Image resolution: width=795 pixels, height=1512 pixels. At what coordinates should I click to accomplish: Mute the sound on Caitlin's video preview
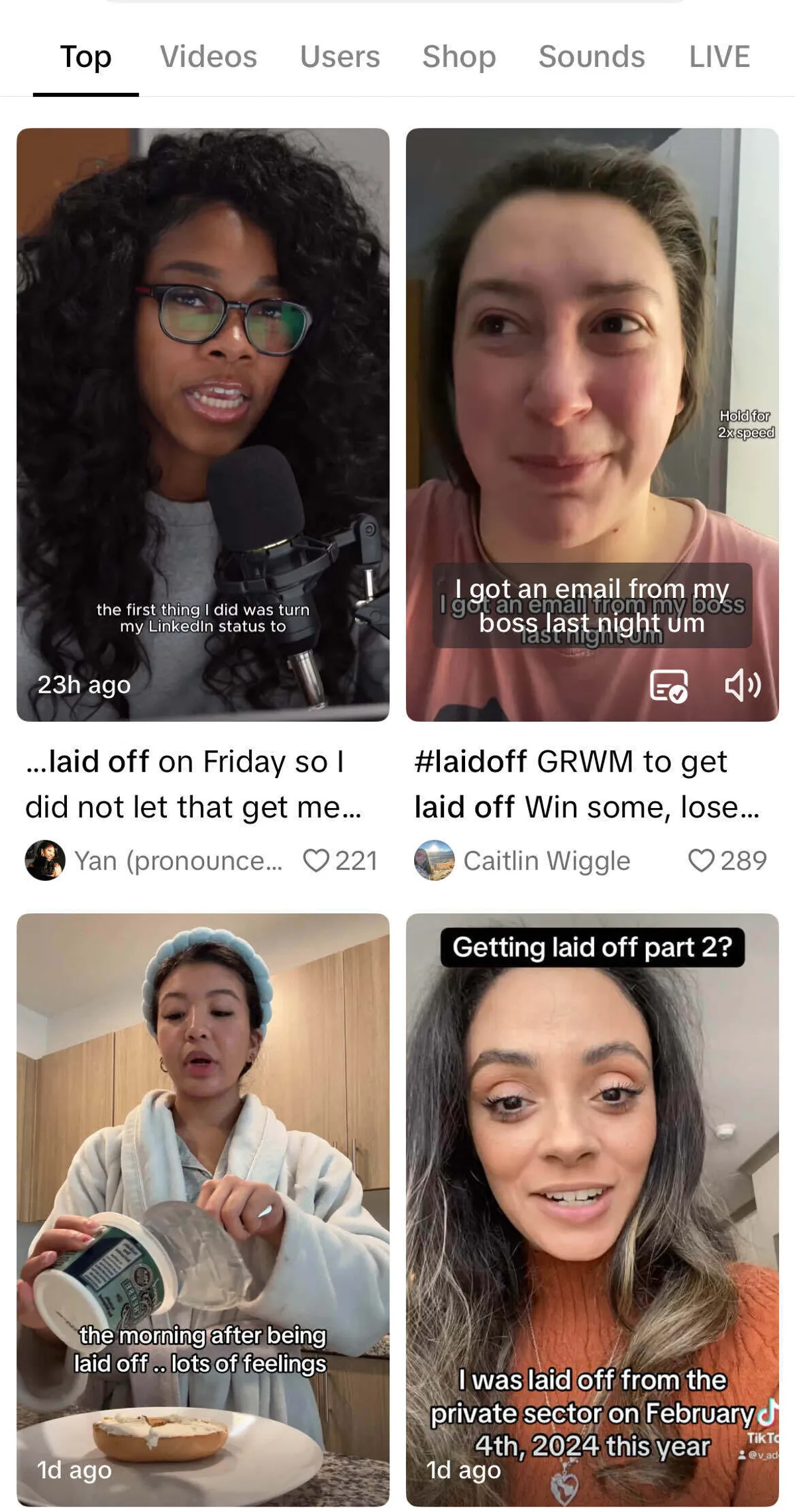[x=743, y=685]
